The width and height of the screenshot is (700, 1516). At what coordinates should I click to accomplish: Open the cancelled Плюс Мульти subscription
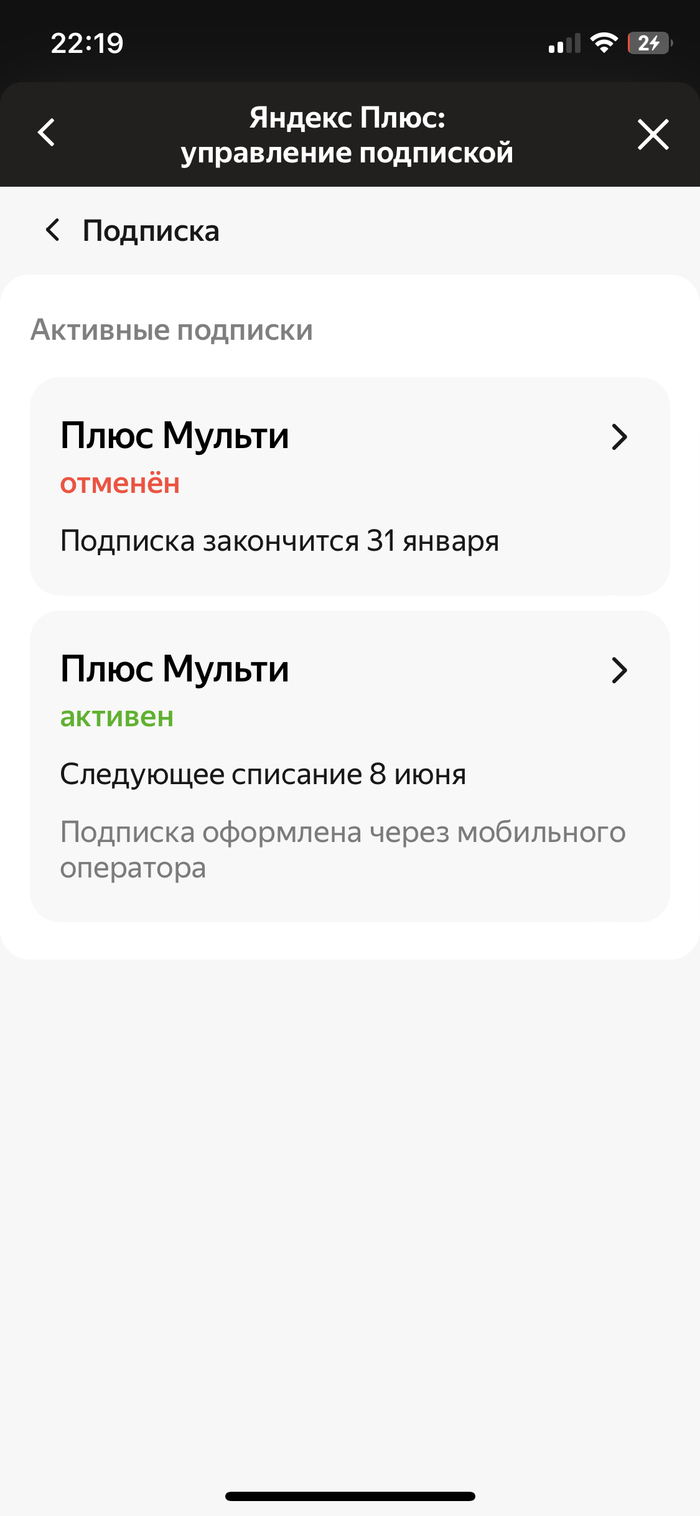pyautogui.click(x=349, y=486)
